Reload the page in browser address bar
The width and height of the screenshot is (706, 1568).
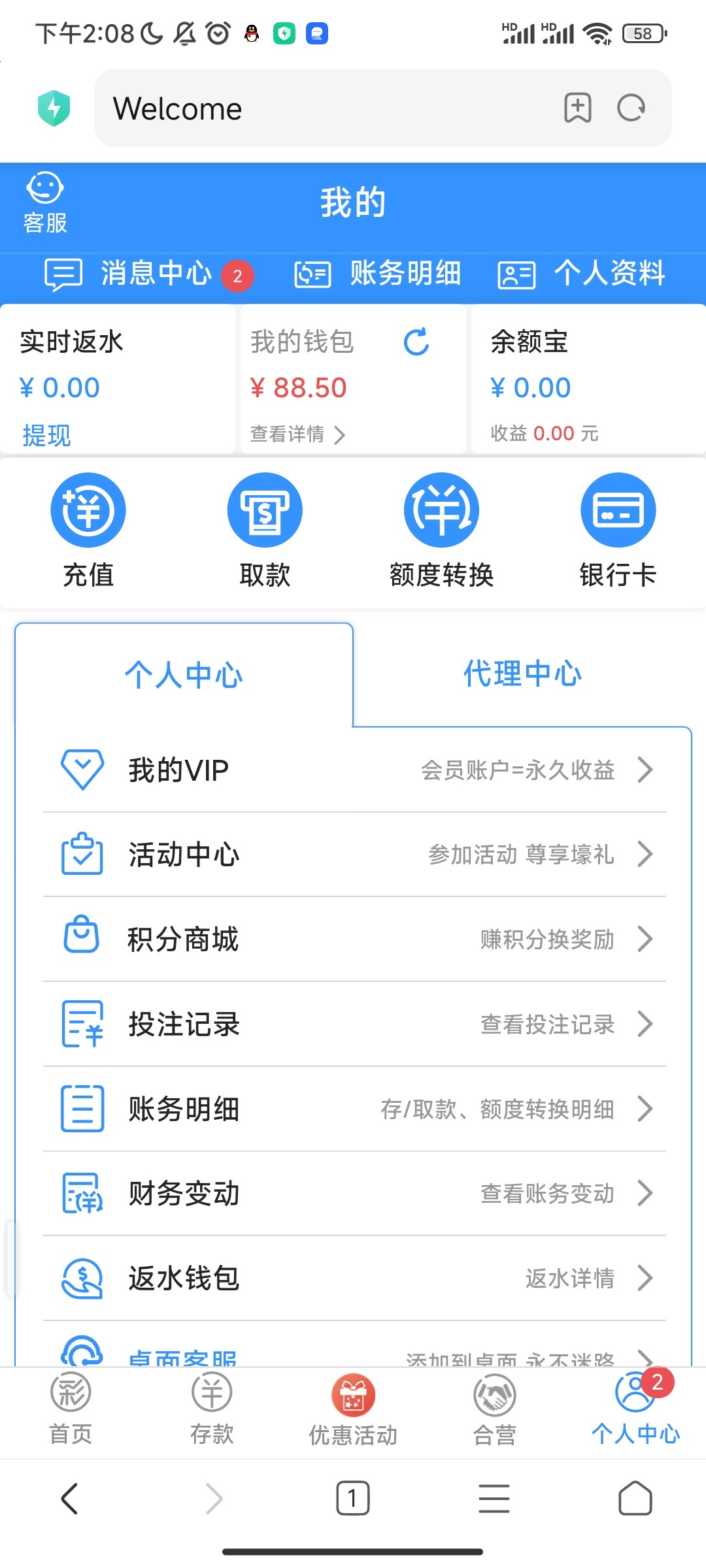click(631, 108)
